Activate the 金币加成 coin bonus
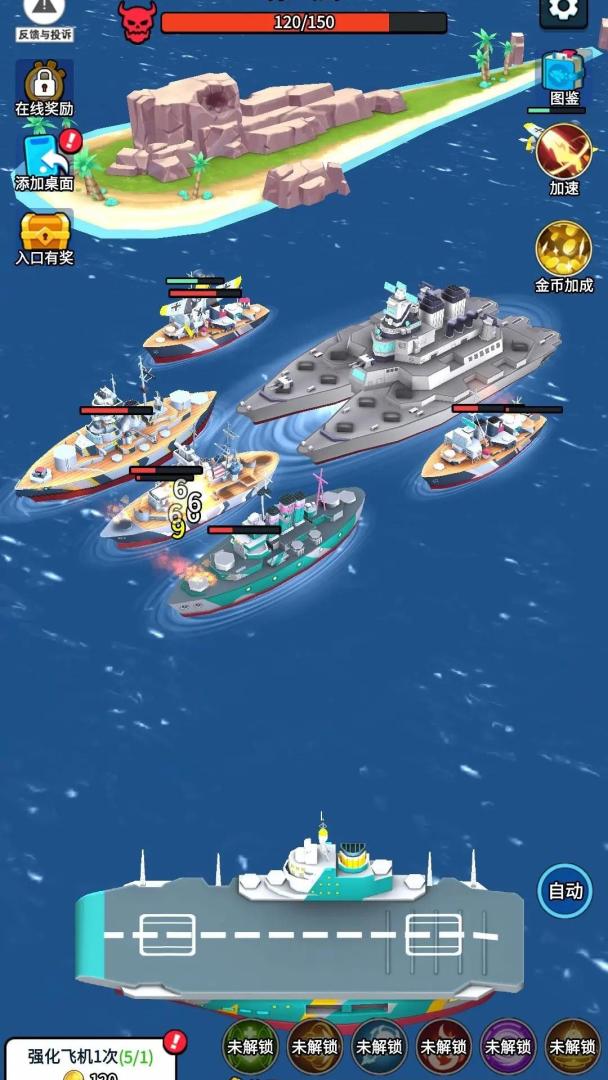 point(564,258)
